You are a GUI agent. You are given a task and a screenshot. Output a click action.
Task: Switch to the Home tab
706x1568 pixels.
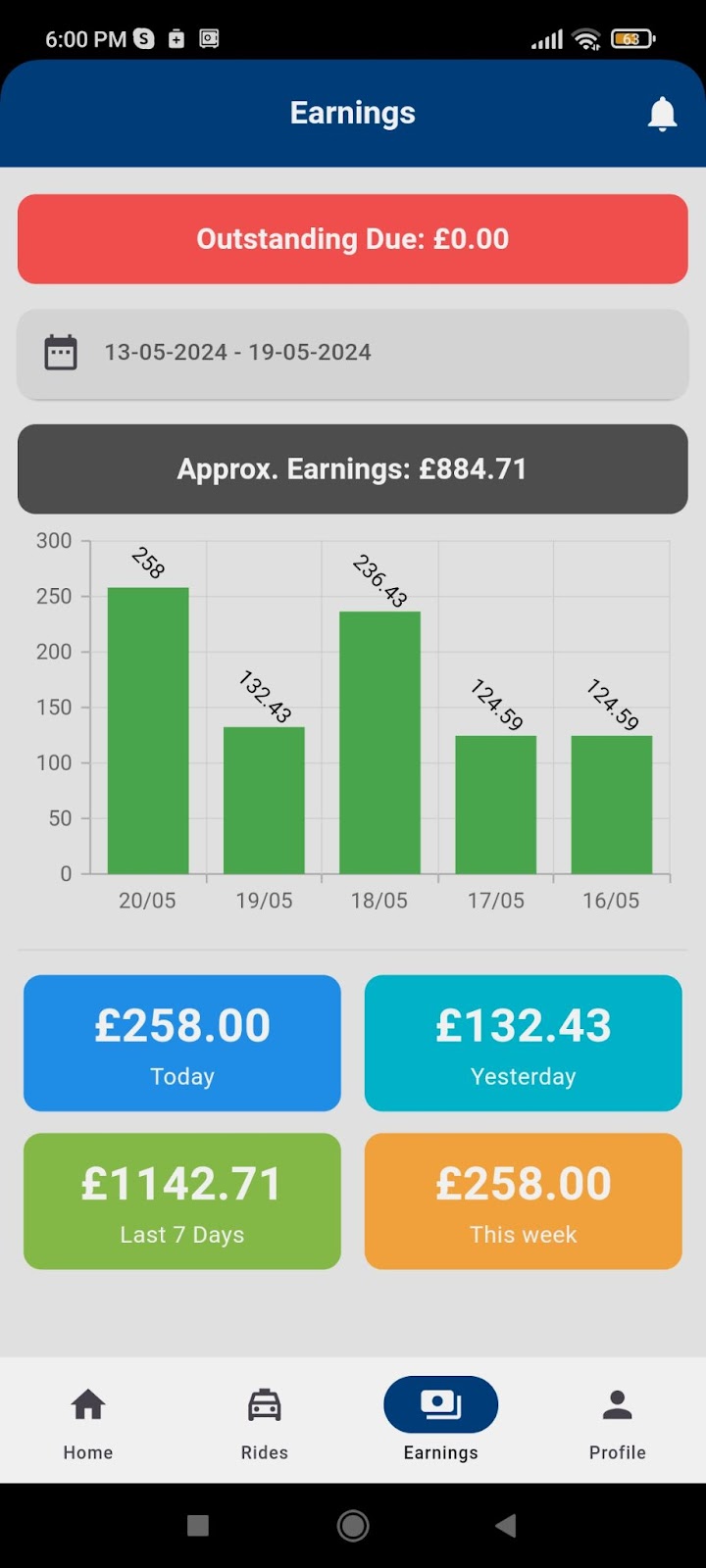[x=88, y=1423]
